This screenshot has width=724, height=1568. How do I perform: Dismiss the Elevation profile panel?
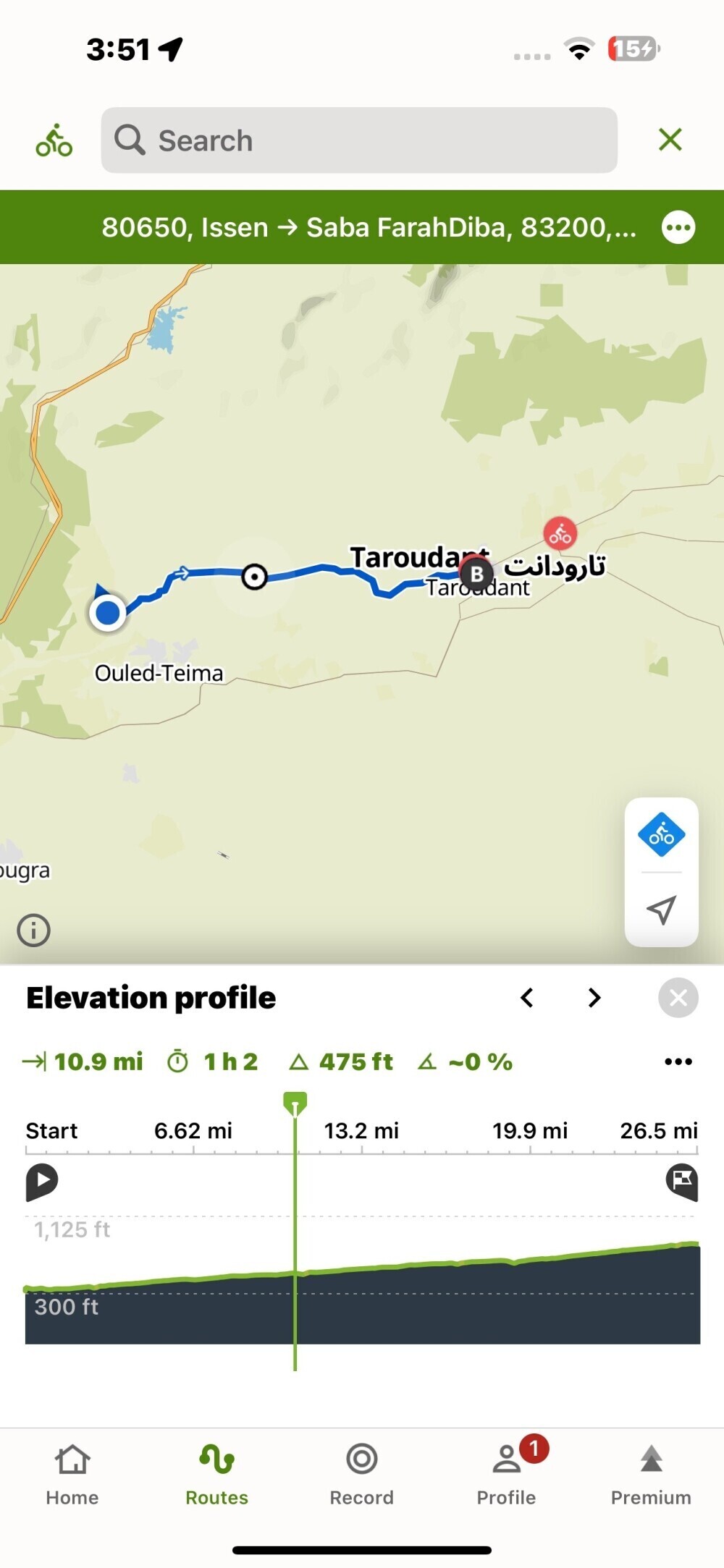tap(678, 998)
